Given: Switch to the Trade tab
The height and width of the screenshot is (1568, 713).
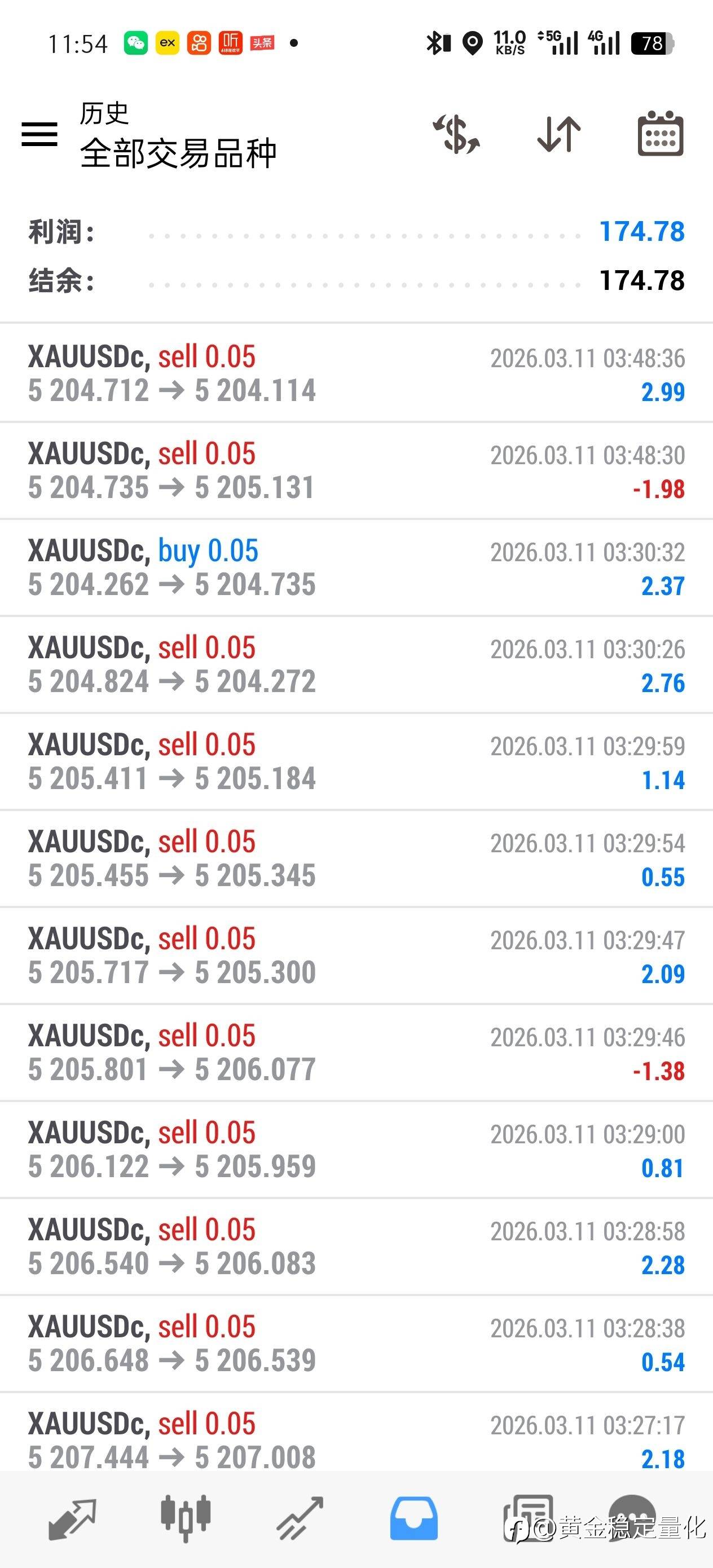Looking at the screenshot, I should 300,1518.
